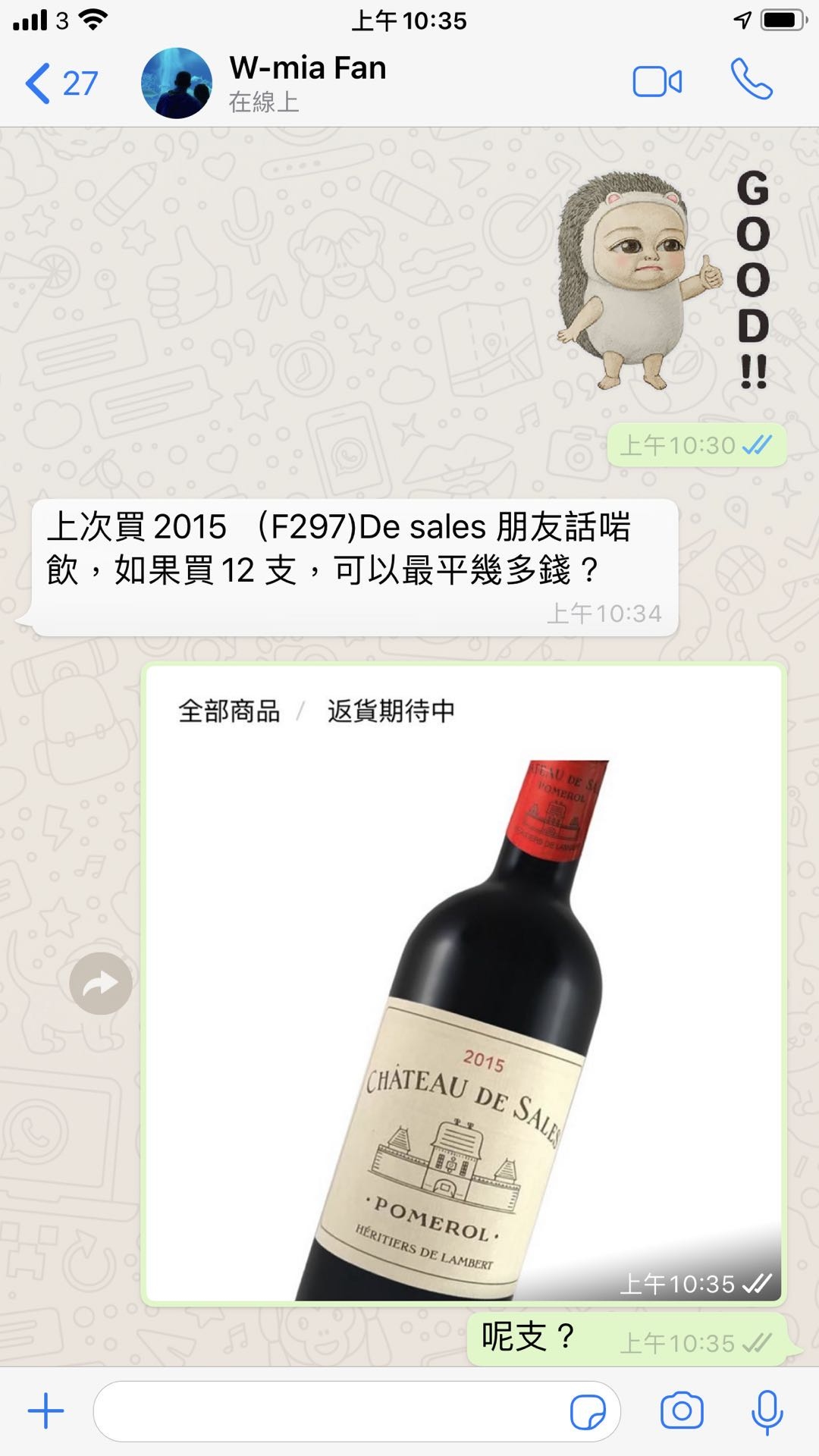Viewport: 819px width, 1456px height.
Task: Start a video call with W-mia Fan
Action: (x=657, y=82)
